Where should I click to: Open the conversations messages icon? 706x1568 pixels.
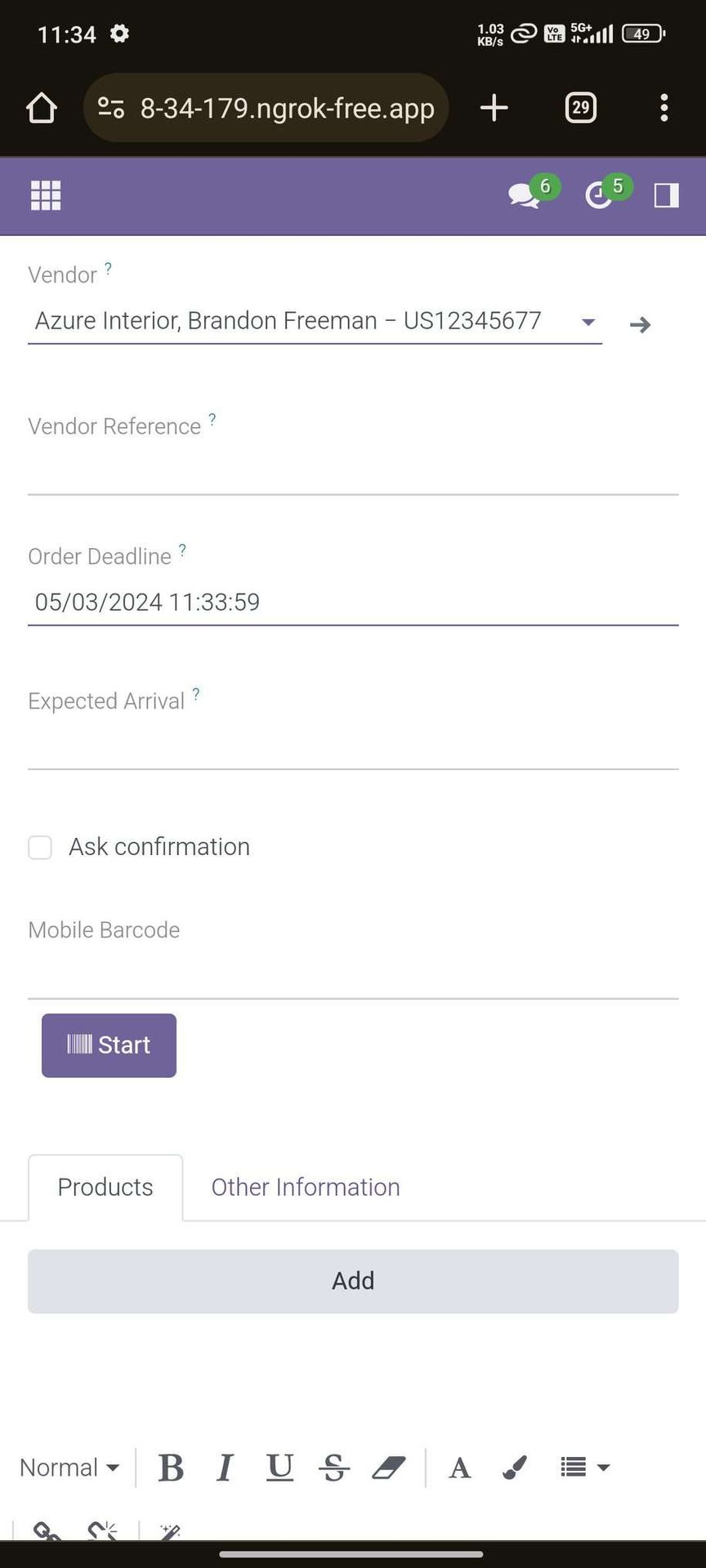tap(524, 196)
